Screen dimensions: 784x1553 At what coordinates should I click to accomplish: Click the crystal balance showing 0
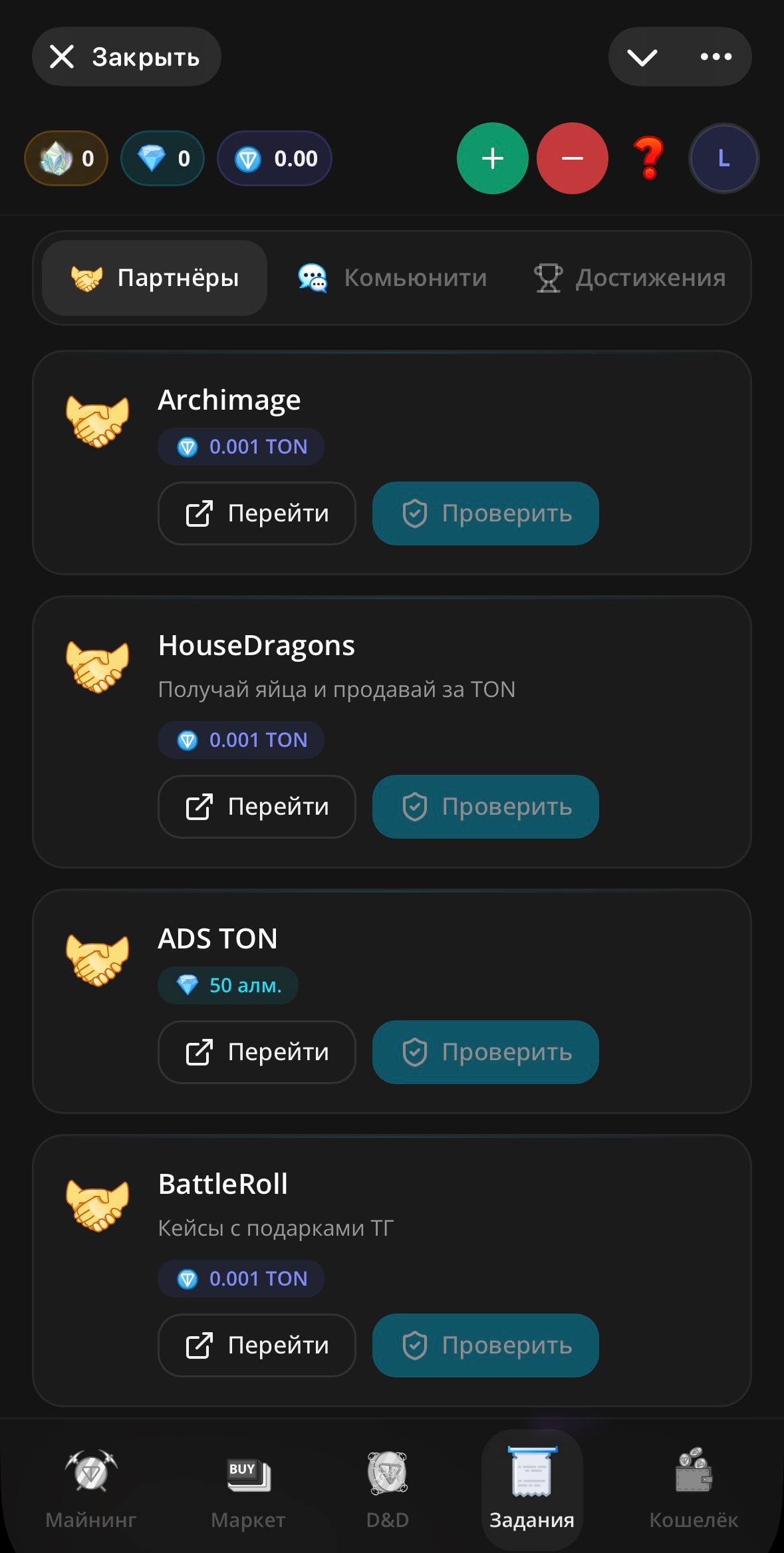click(66, 158)
